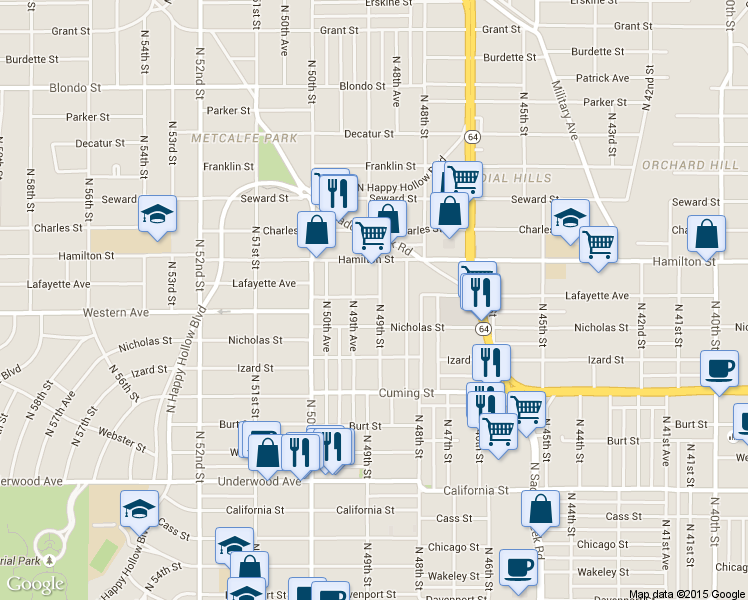Open the coffee cup marker on Izard St near N 40th St
Viewport: 748px width, 600px height.
720,369
